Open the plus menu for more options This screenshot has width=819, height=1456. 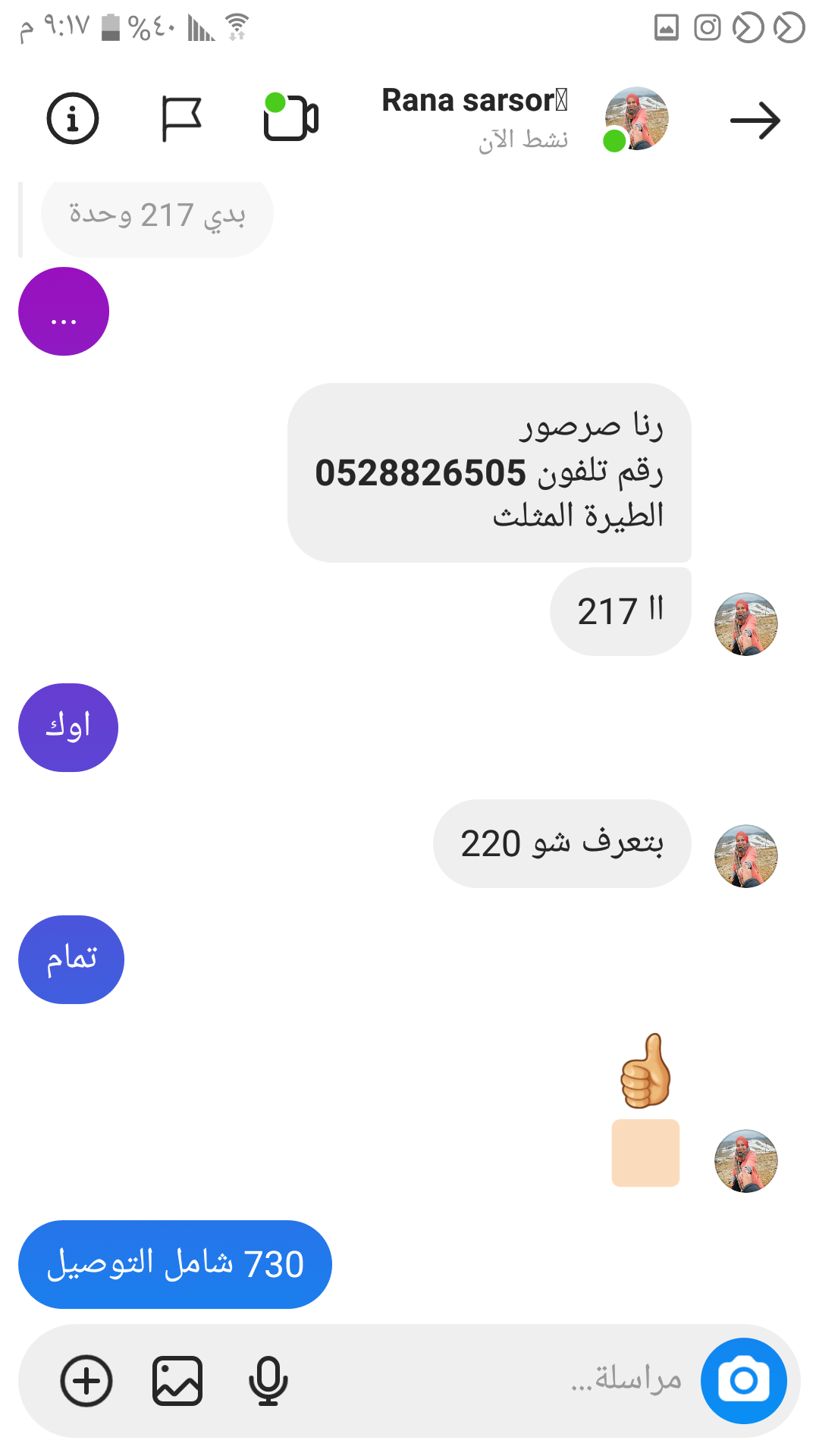point(86,1380)
